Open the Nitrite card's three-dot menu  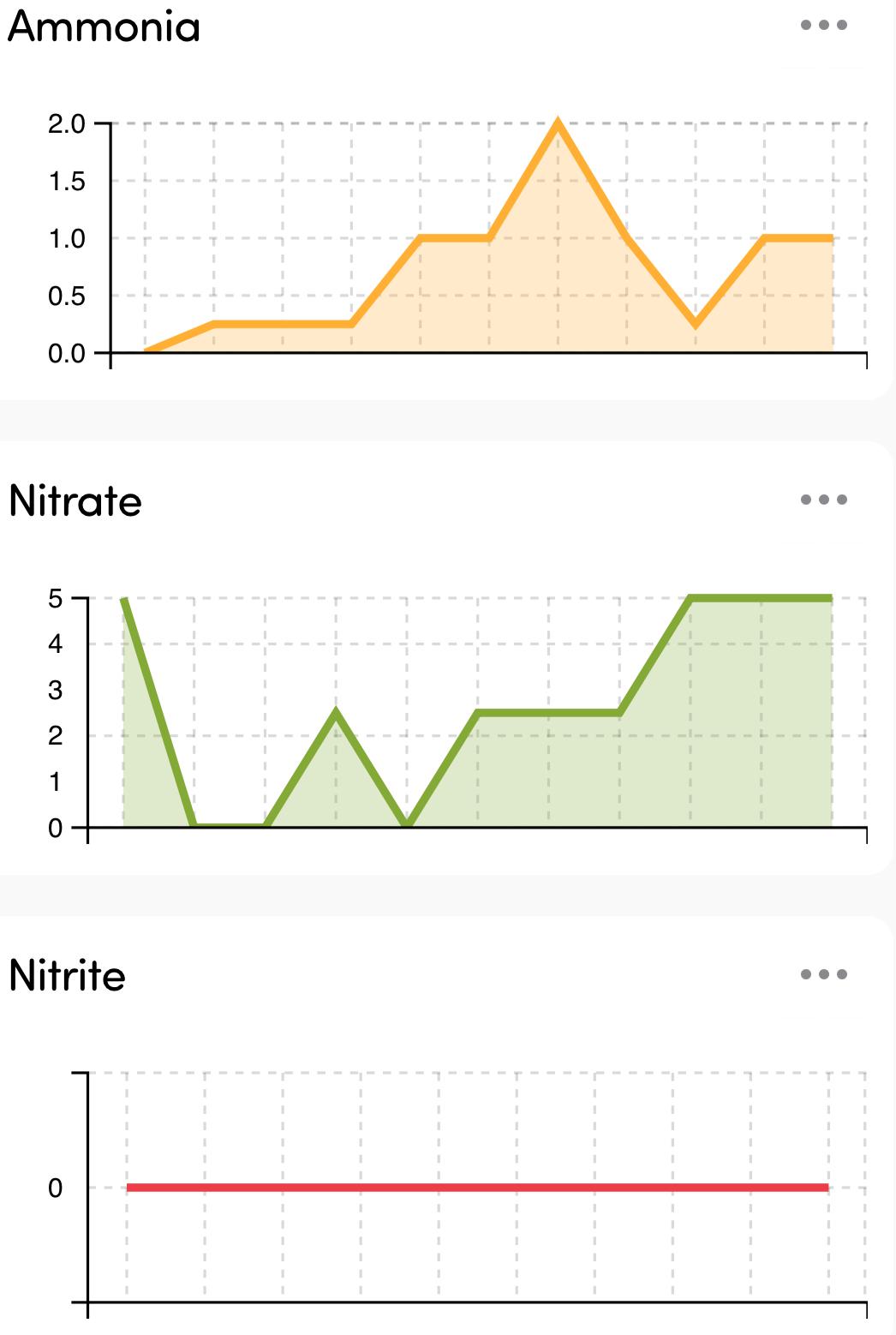tap(823, 974)
